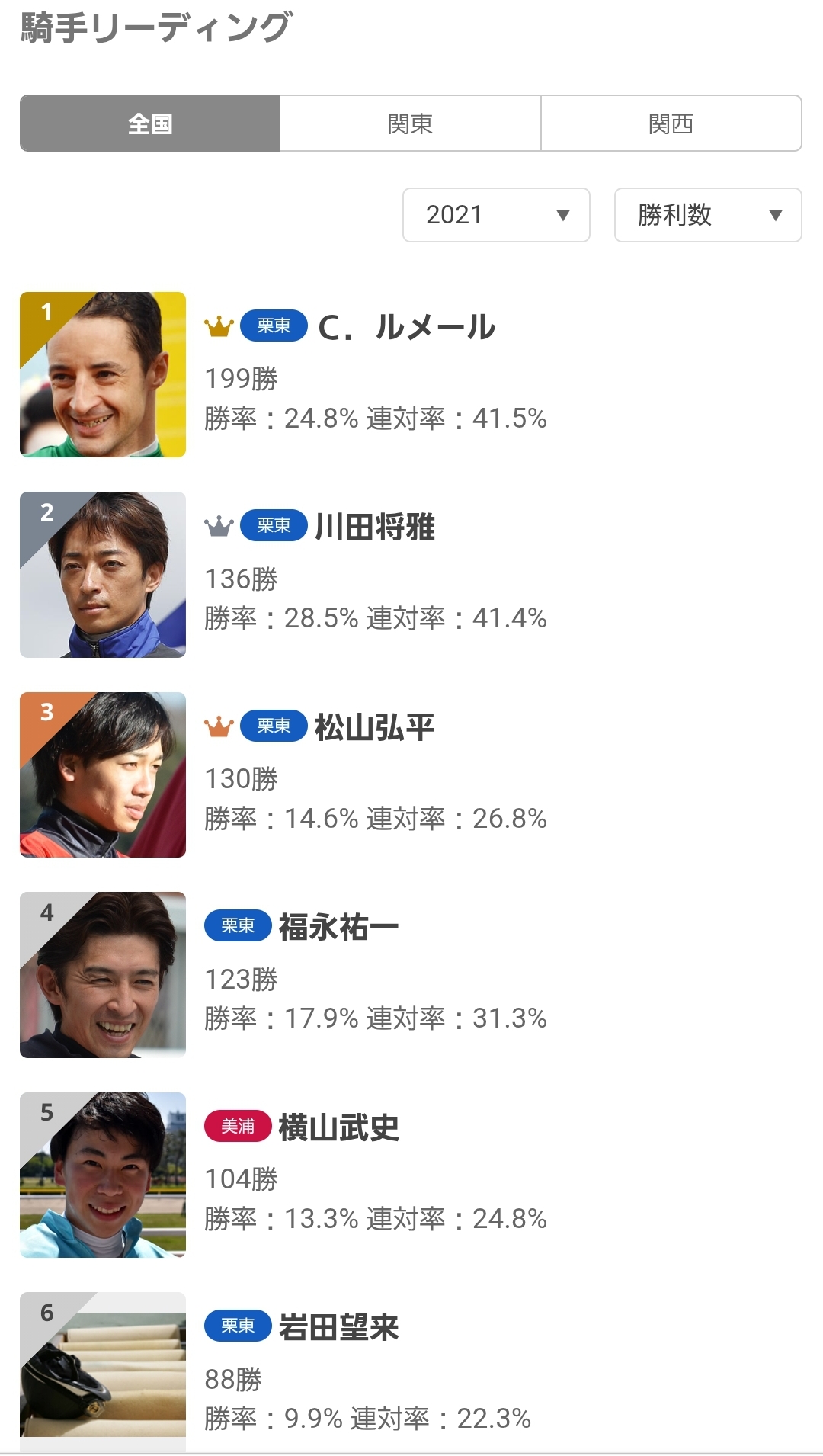Open the 2021 year dropdown
Image resolution: width=823 pixels, height=1456 pixels.
point(496,215)
